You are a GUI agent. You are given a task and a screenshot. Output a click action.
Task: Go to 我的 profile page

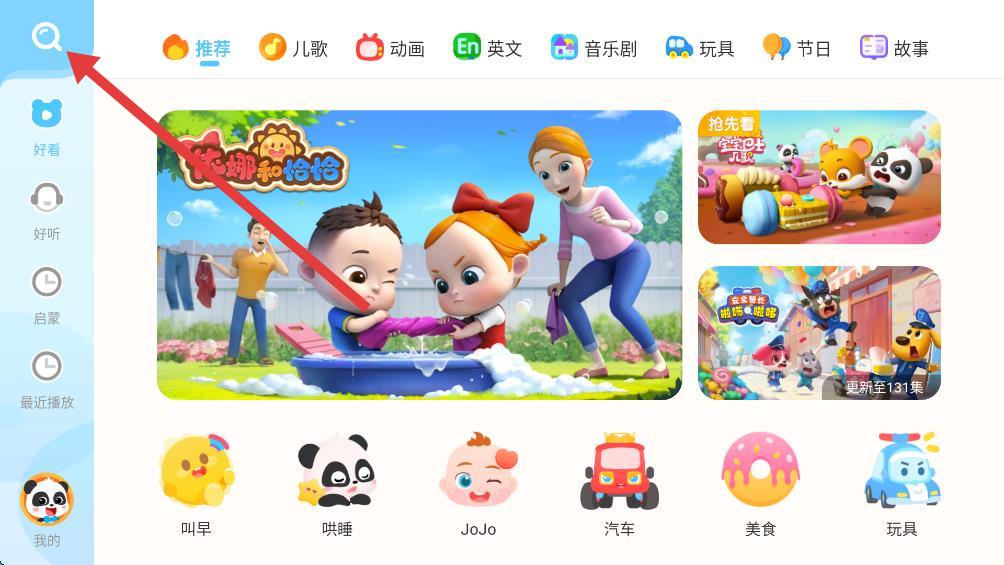pyautogui.click(x=46, y=510)
